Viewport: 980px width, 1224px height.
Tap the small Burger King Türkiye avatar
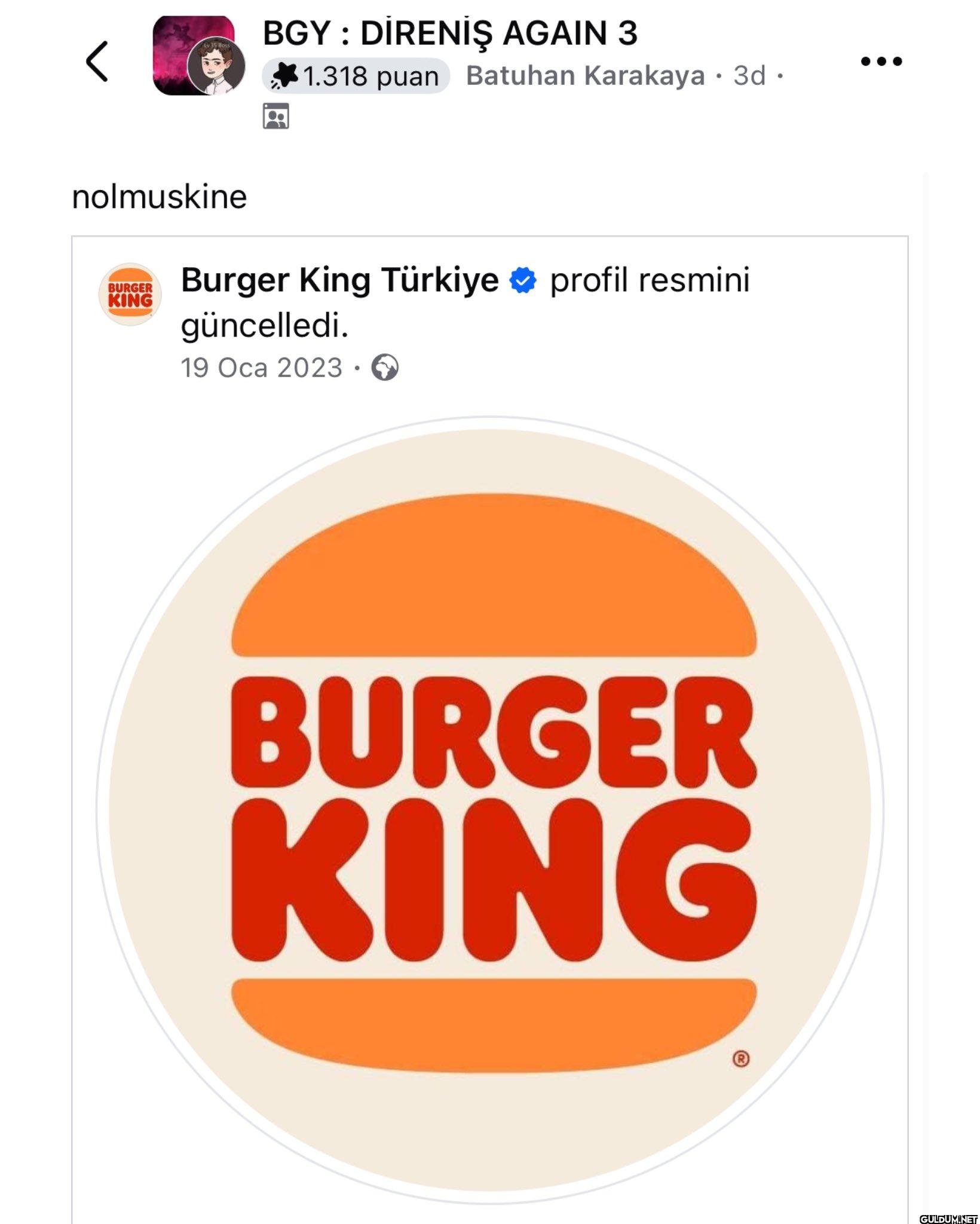point(130,295)
